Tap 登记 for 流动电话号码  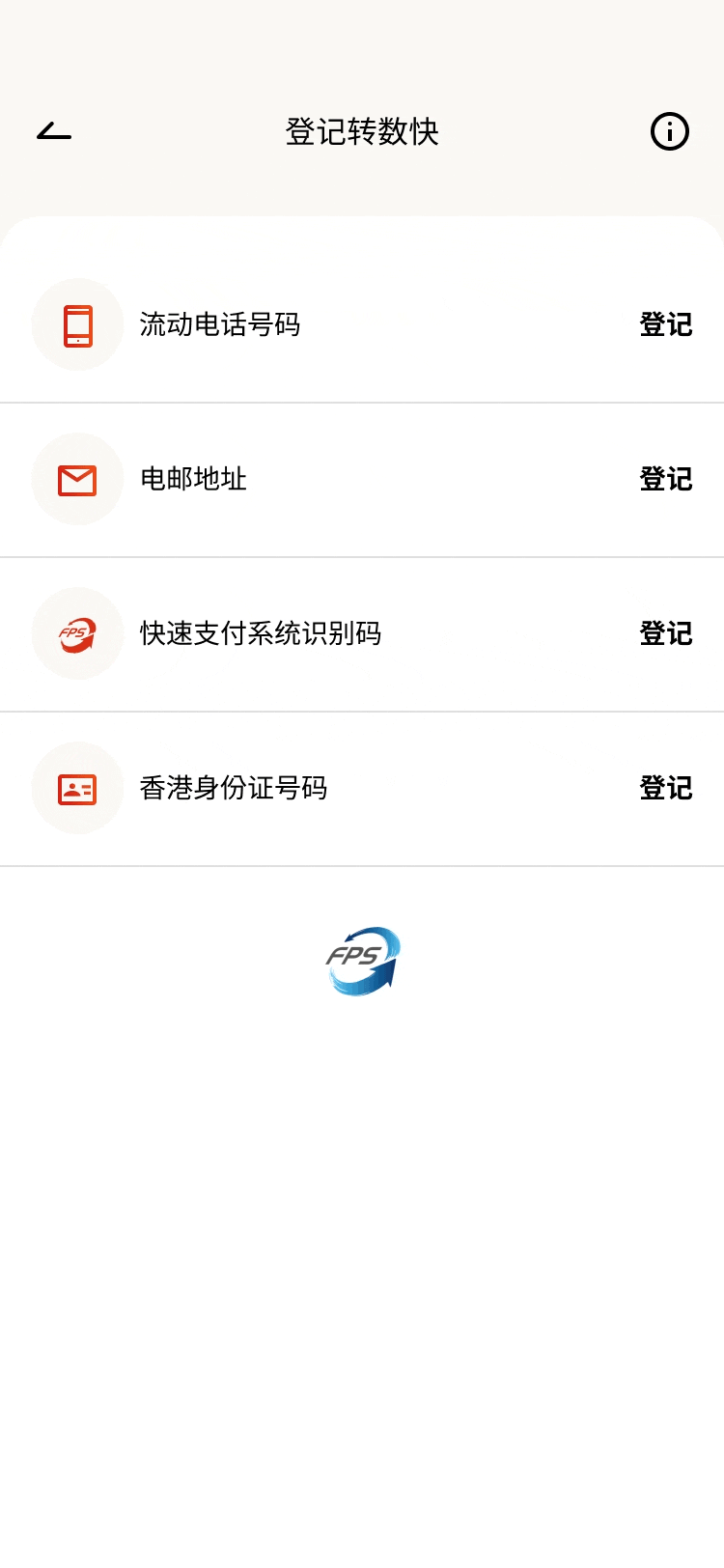(665, 324)
